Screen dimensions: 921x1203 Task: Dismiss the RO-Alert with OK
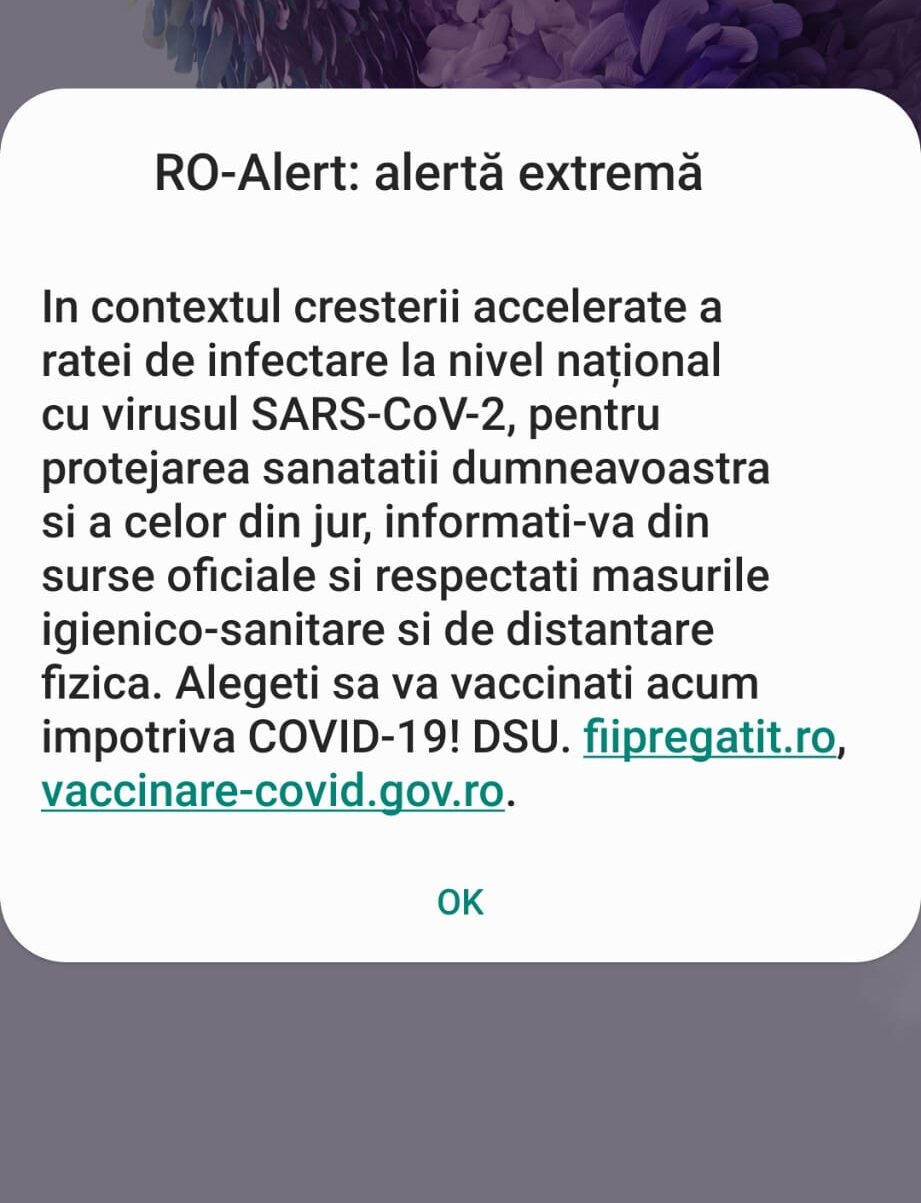(x=460, y=902)
